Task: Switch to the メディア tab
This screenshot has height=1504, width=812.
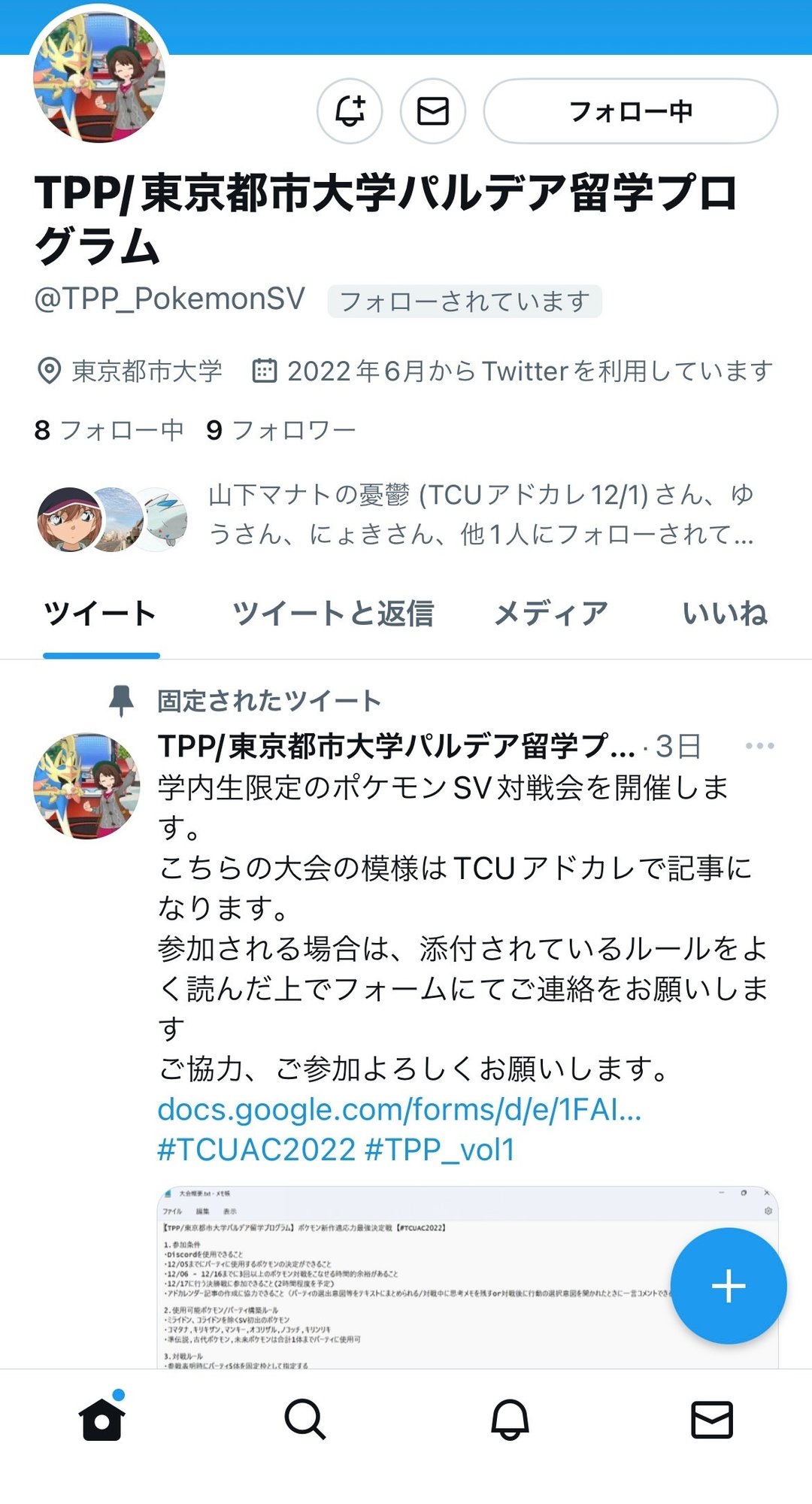Action: 551,613
